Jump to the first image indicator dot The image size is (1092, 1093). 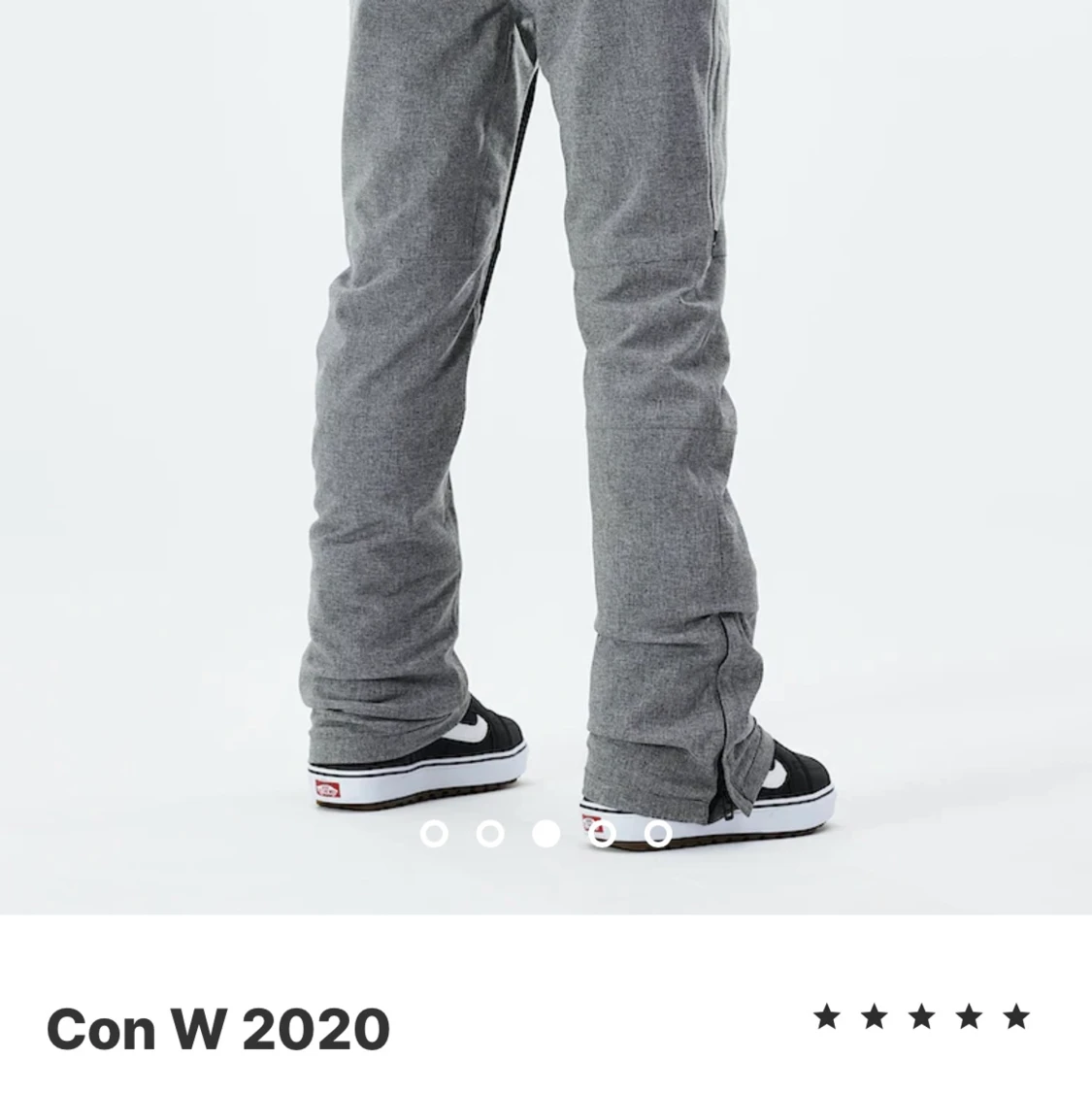(x=434, y=834)
